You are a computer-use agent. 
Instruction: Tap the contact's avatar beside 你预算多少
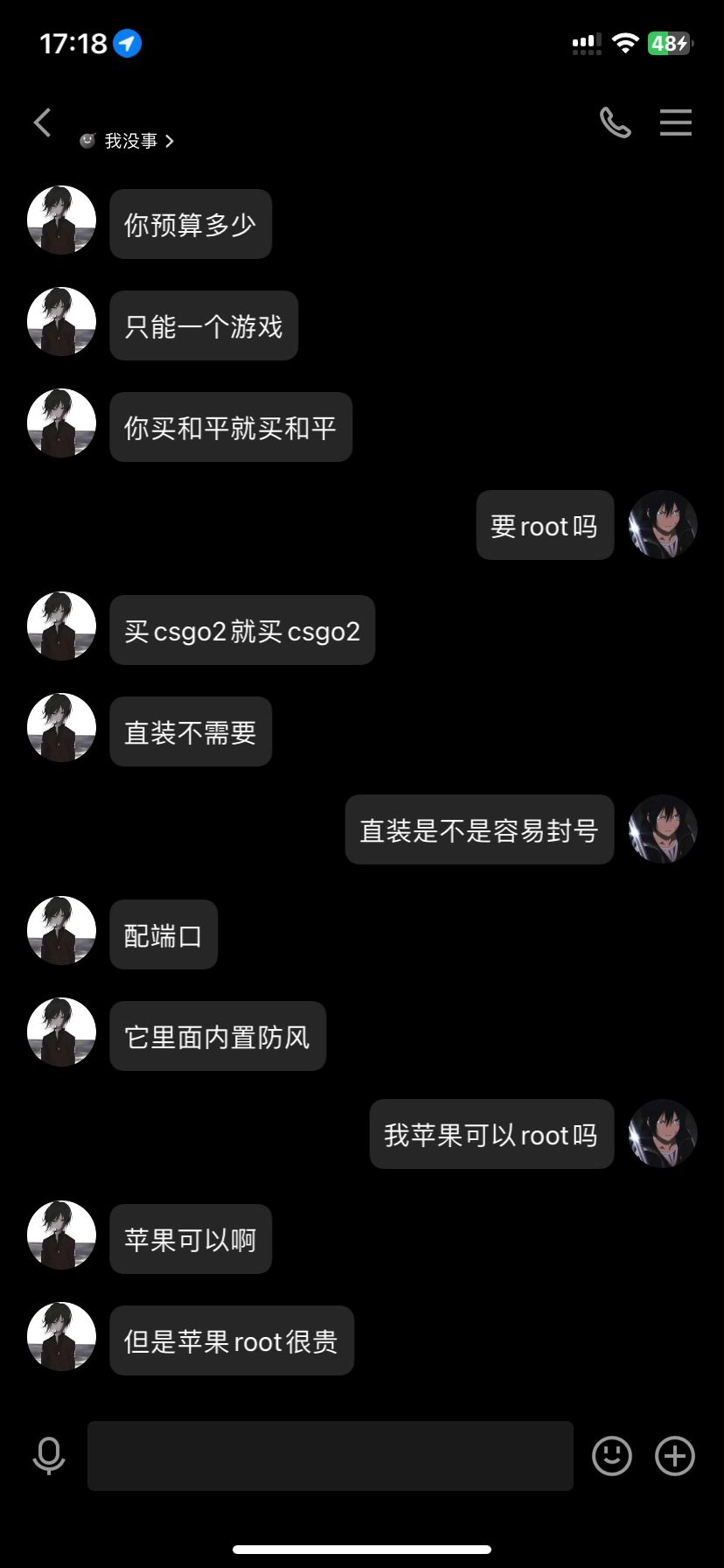[61, 220]
